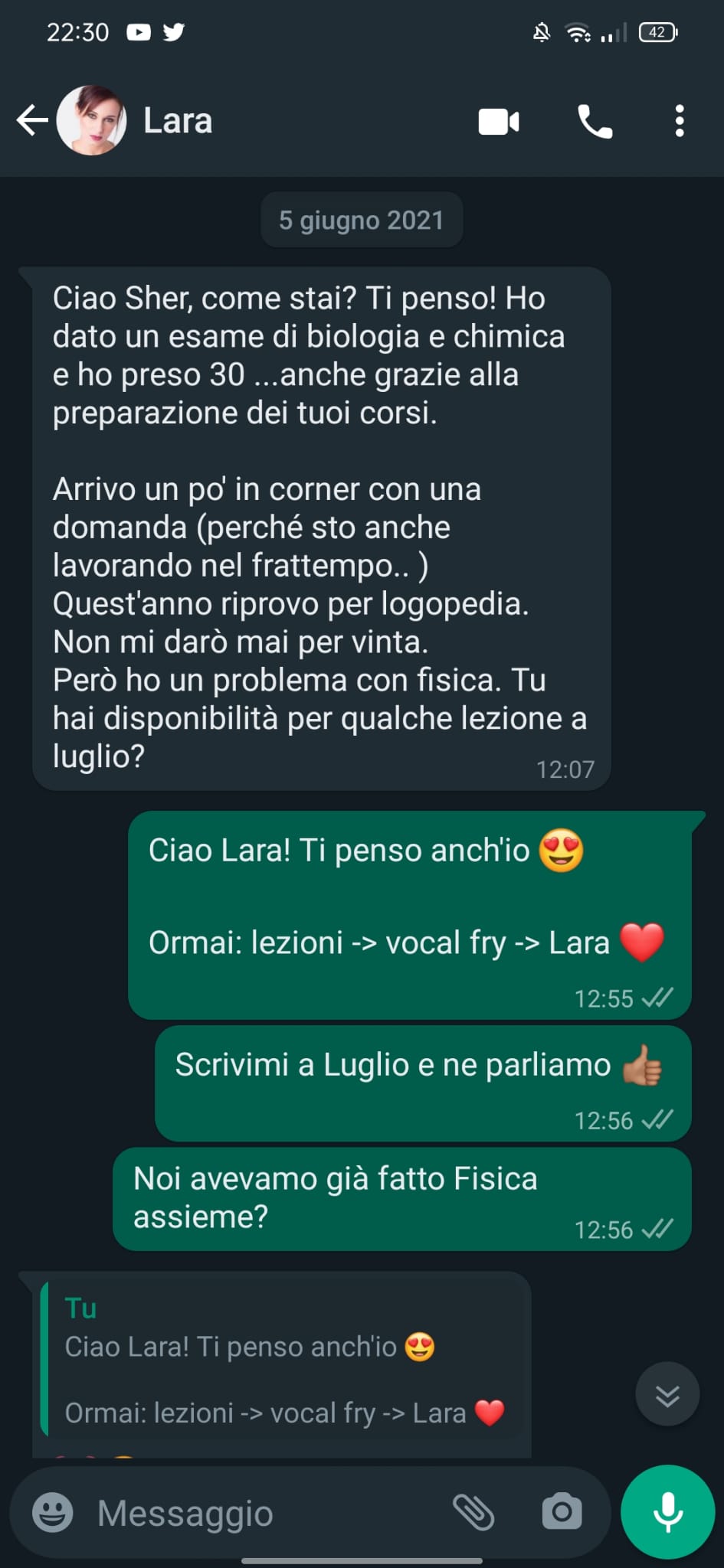Record a voice message

(x=668, y=1512)
